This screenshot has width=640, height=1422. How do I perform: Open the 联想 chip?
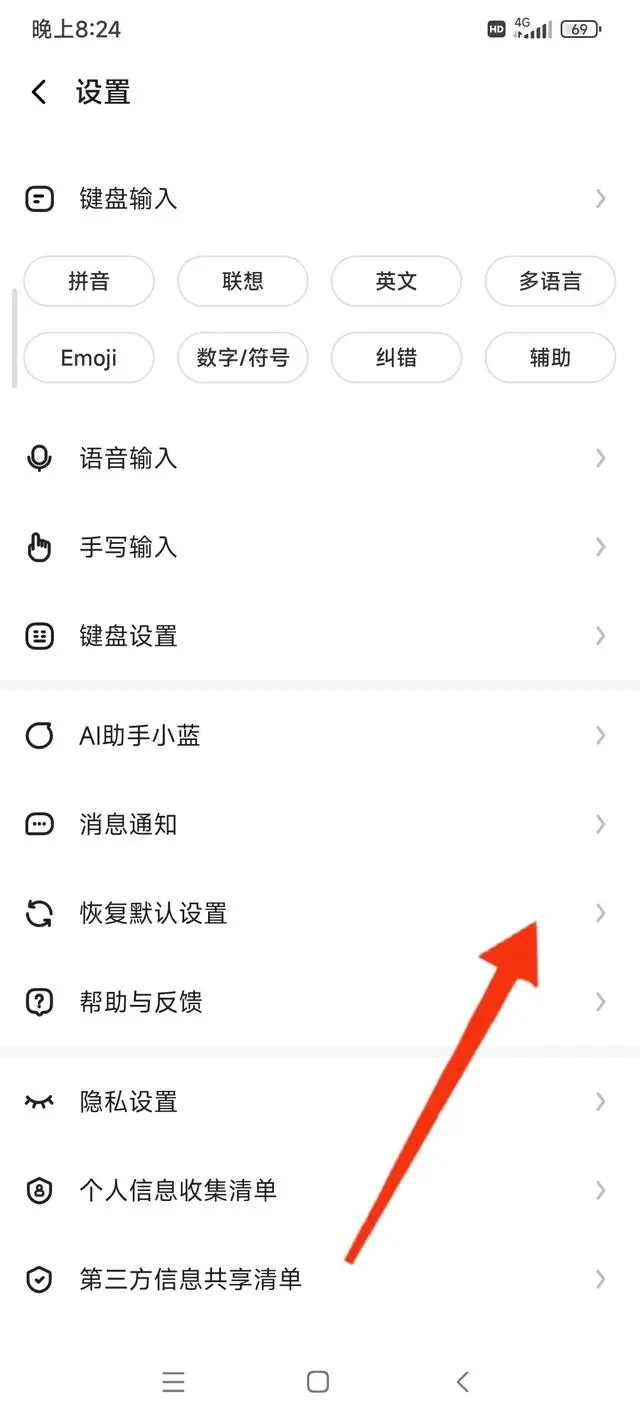(243, 281)
